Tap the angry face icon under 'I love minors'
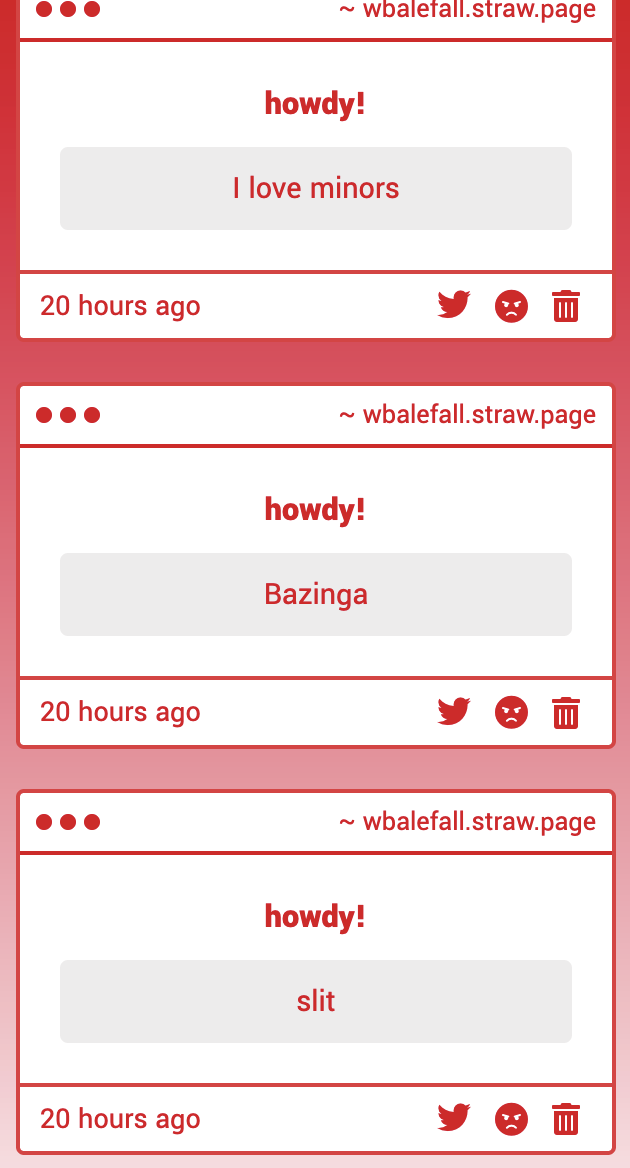This screenshot has height=1168, width=630. [x=511, y=306]
